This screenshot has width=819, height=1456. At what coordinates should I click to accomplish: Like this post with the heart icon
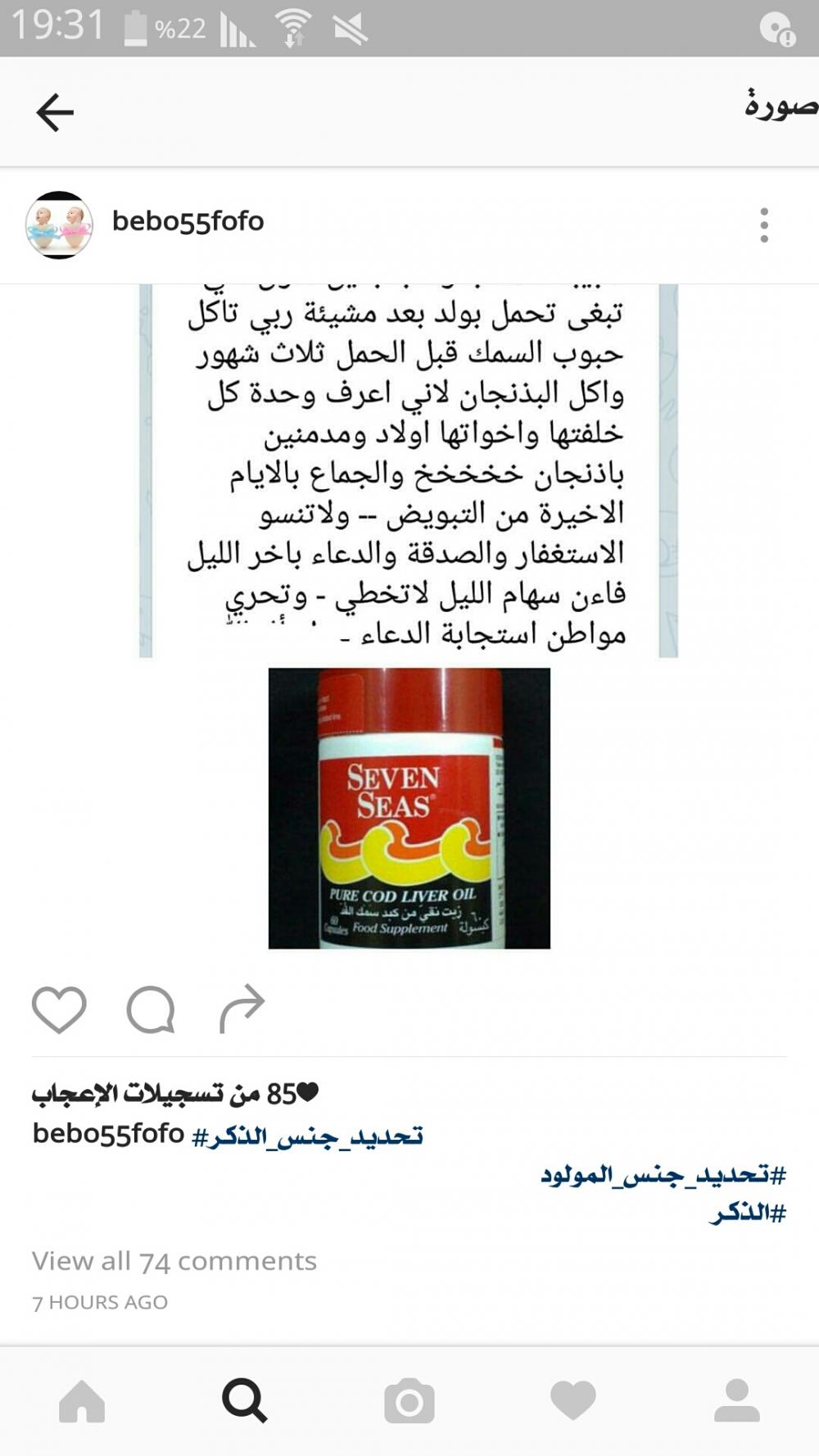(x=59, y=1009)
